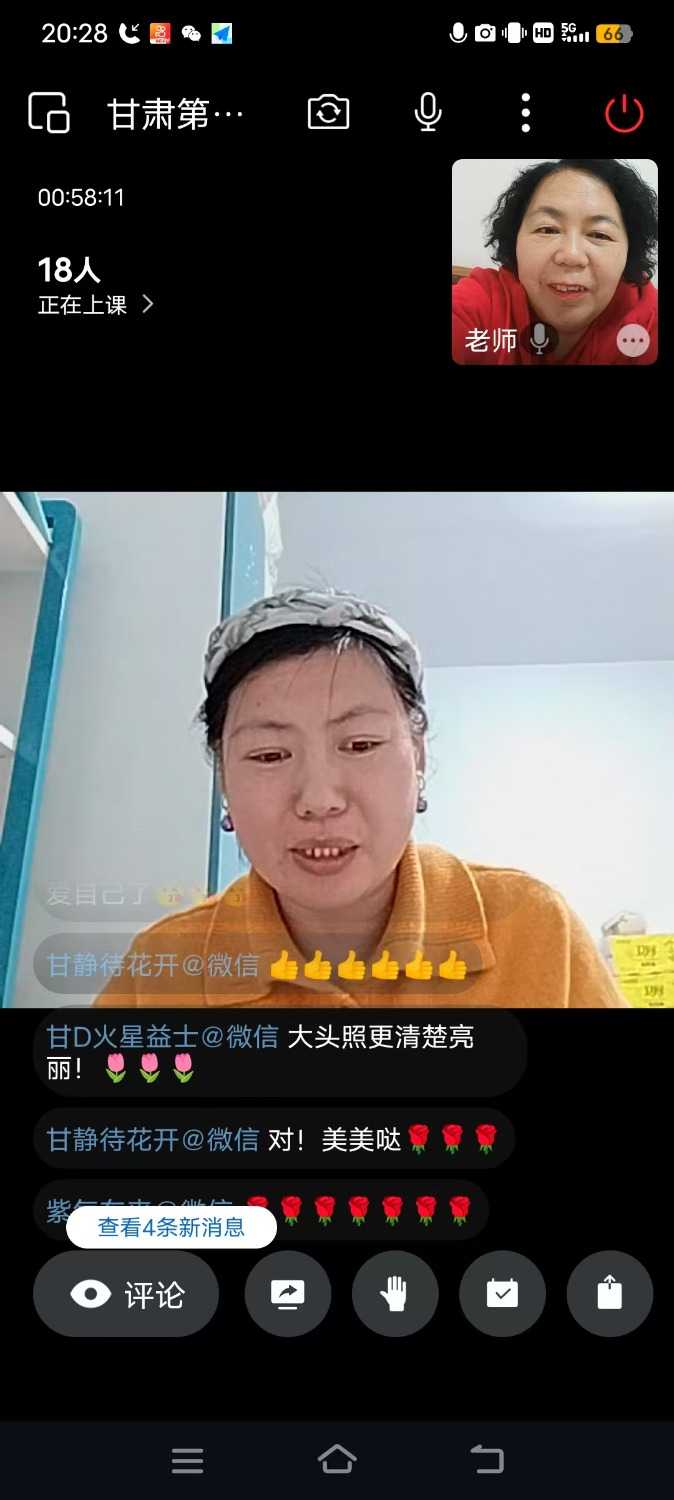Image resolution: width=674 pixels, height=1500 pixels.
Task: Start screen sharing
Action: pyautogui.click(x=288, y=1294)
